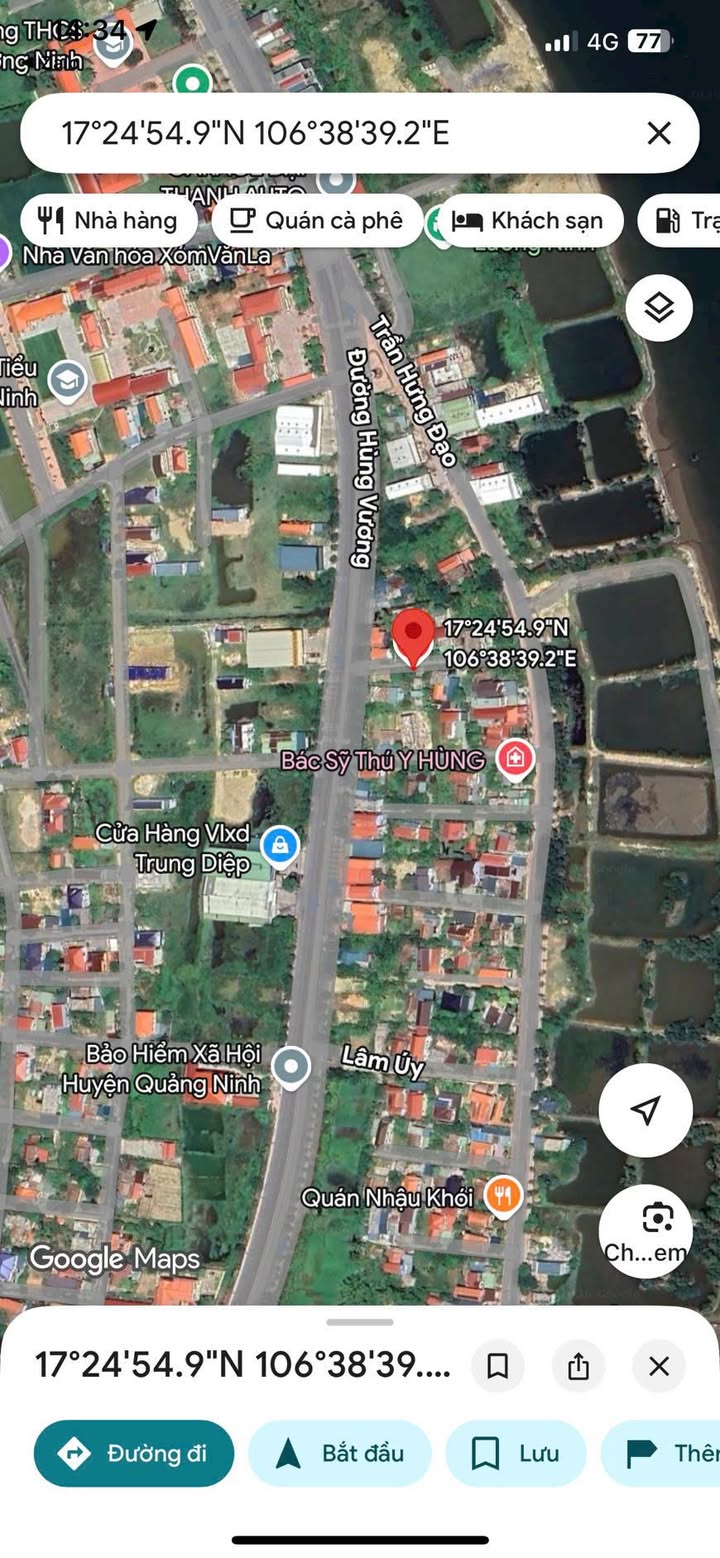Tap the red dropped pin

pyautogui.click(x=412, y=638)
